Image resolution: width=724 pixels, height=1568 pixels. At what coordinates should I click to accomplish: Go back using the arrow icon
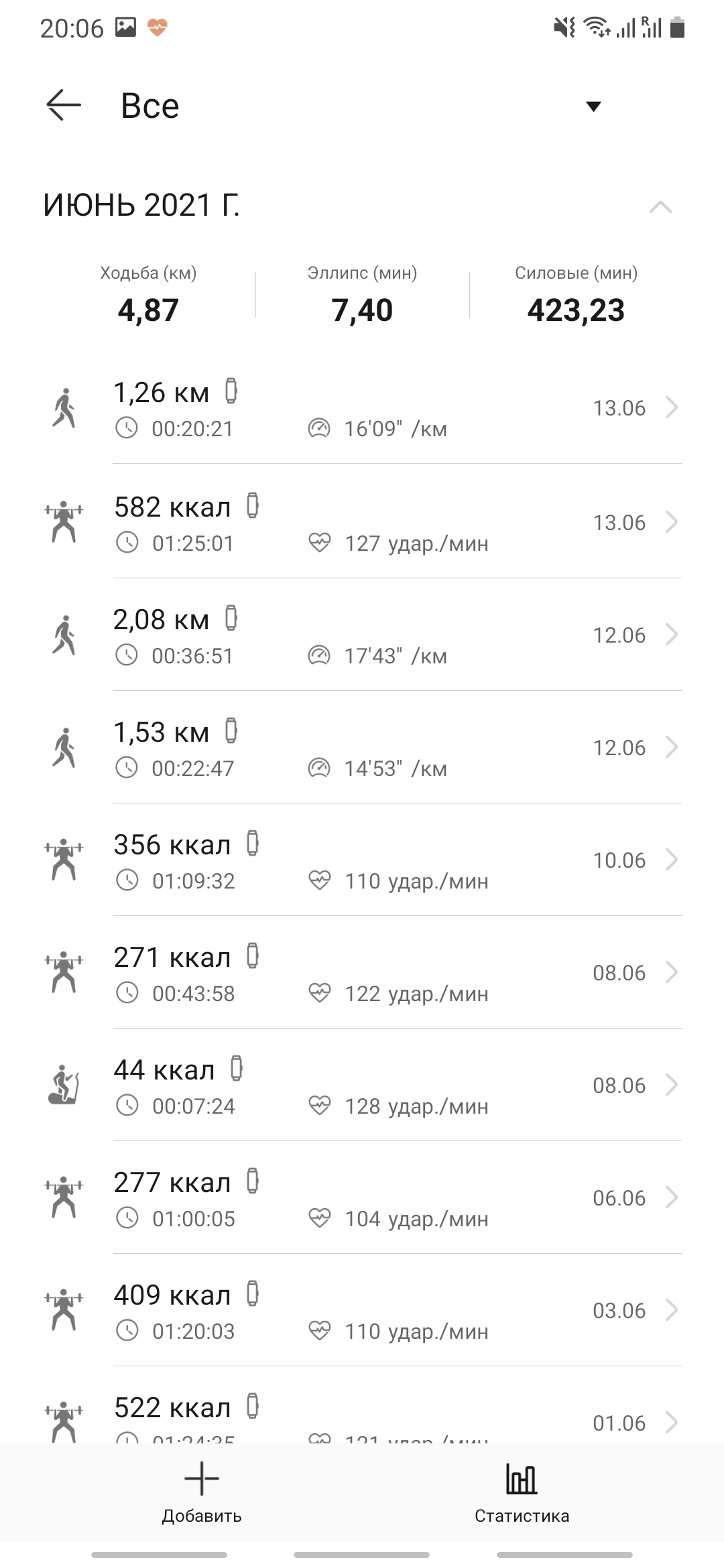coord(64,105)
